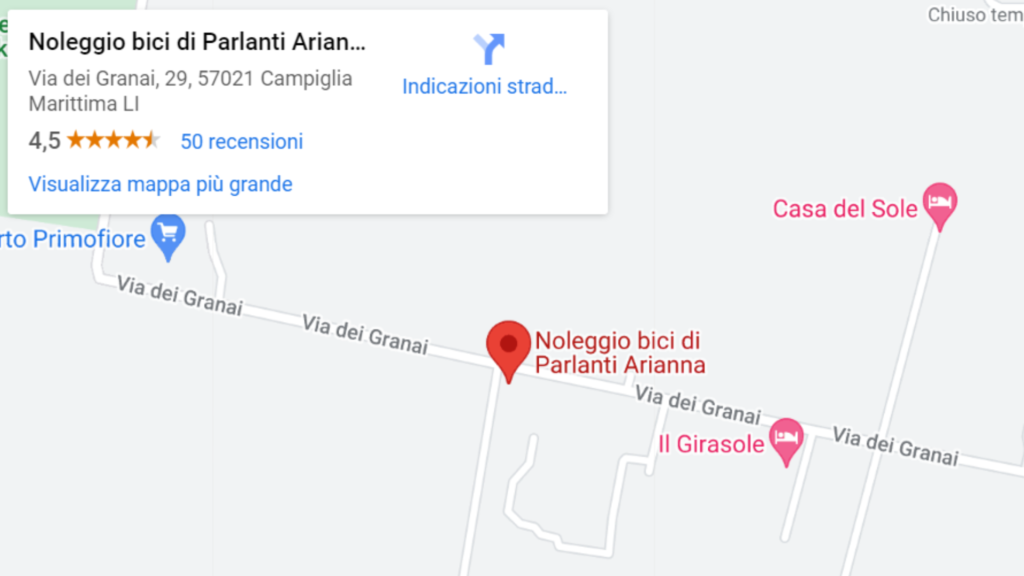Select the Il Girasole hotel marker
This screenshot has width=1024, height=576.
pyautogui.click(x=788, y=436)
